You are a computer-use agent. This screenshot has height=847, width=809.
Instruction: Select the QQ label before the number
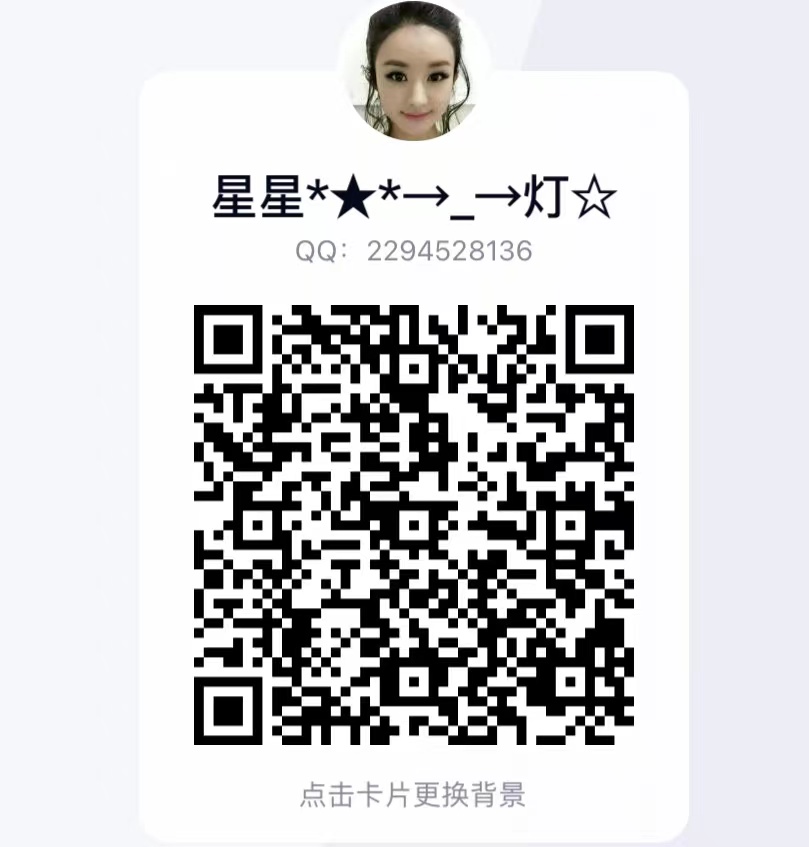(x=320, y=251)
